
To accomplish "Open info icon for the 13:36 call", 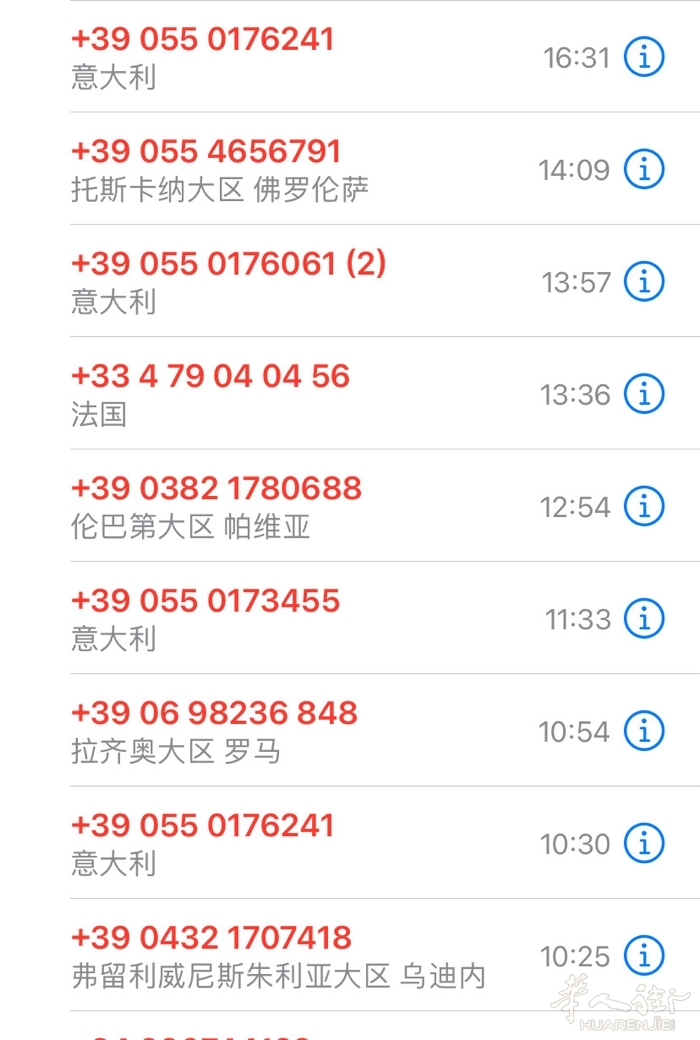I will [644, 394].
